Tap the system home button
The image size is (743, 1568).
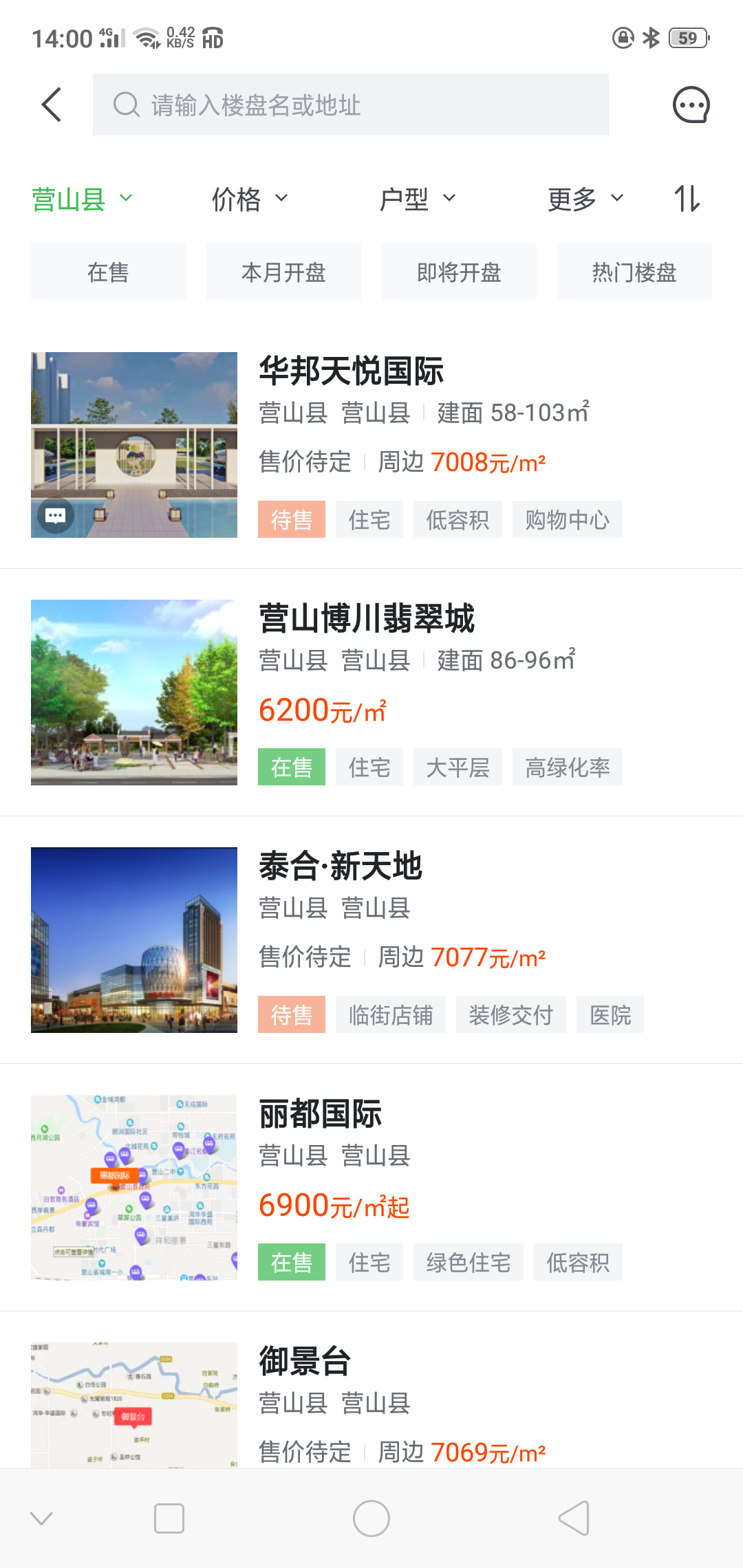[x=371, y=1518]
